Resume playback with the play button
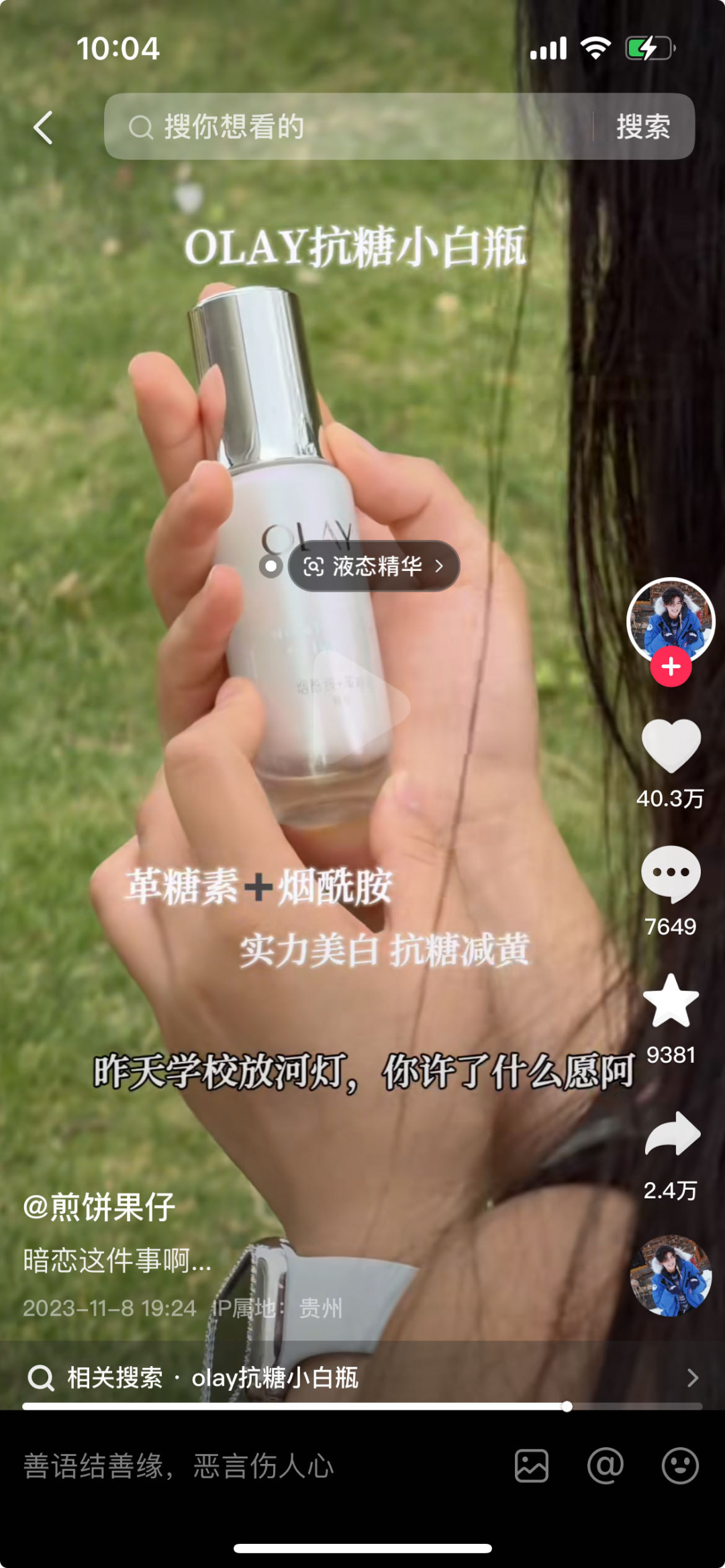The width and height of the screenshot is (725, 1568). (362, 704)
